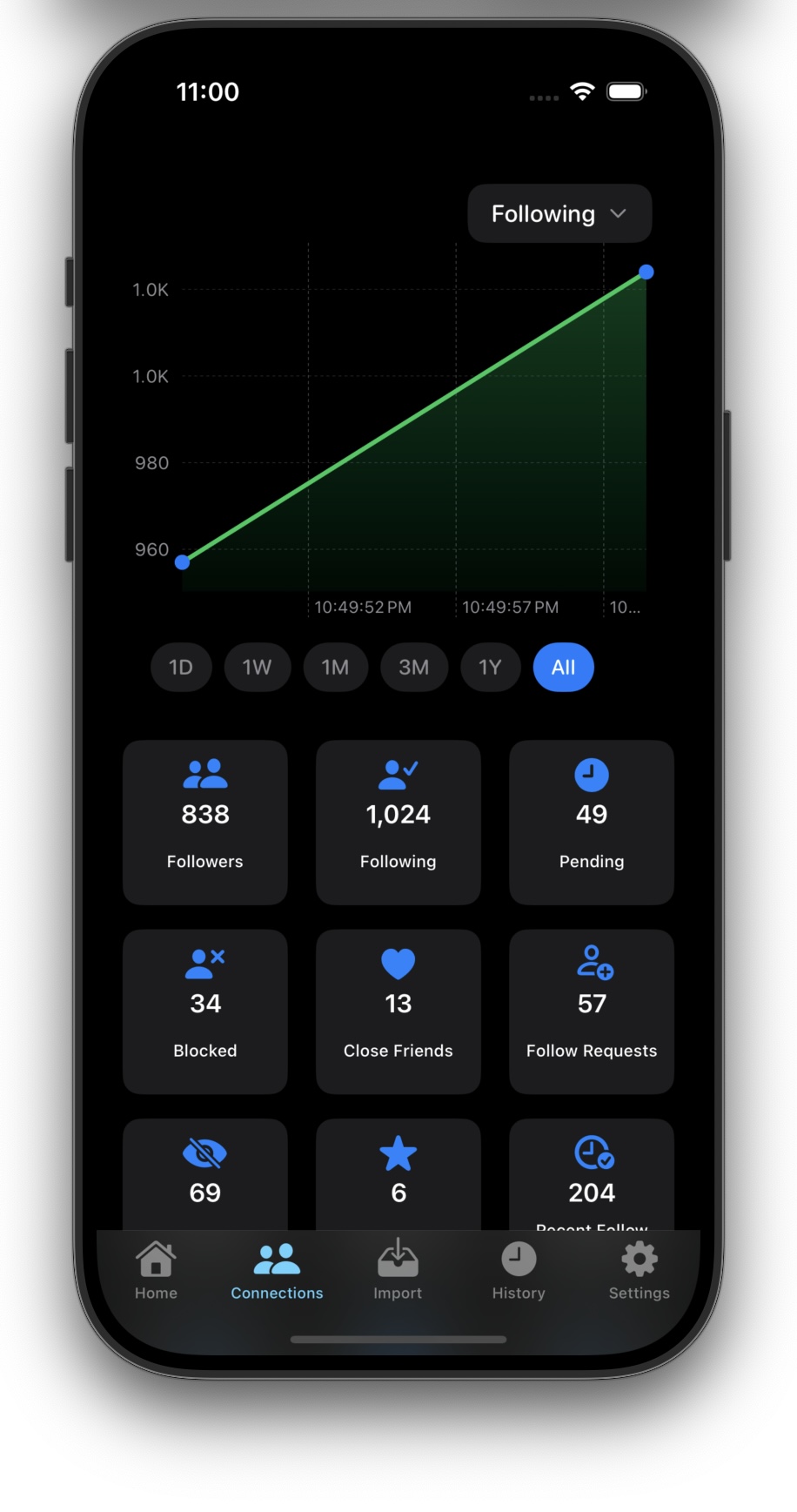Select the All filter pill

[563, 667]
